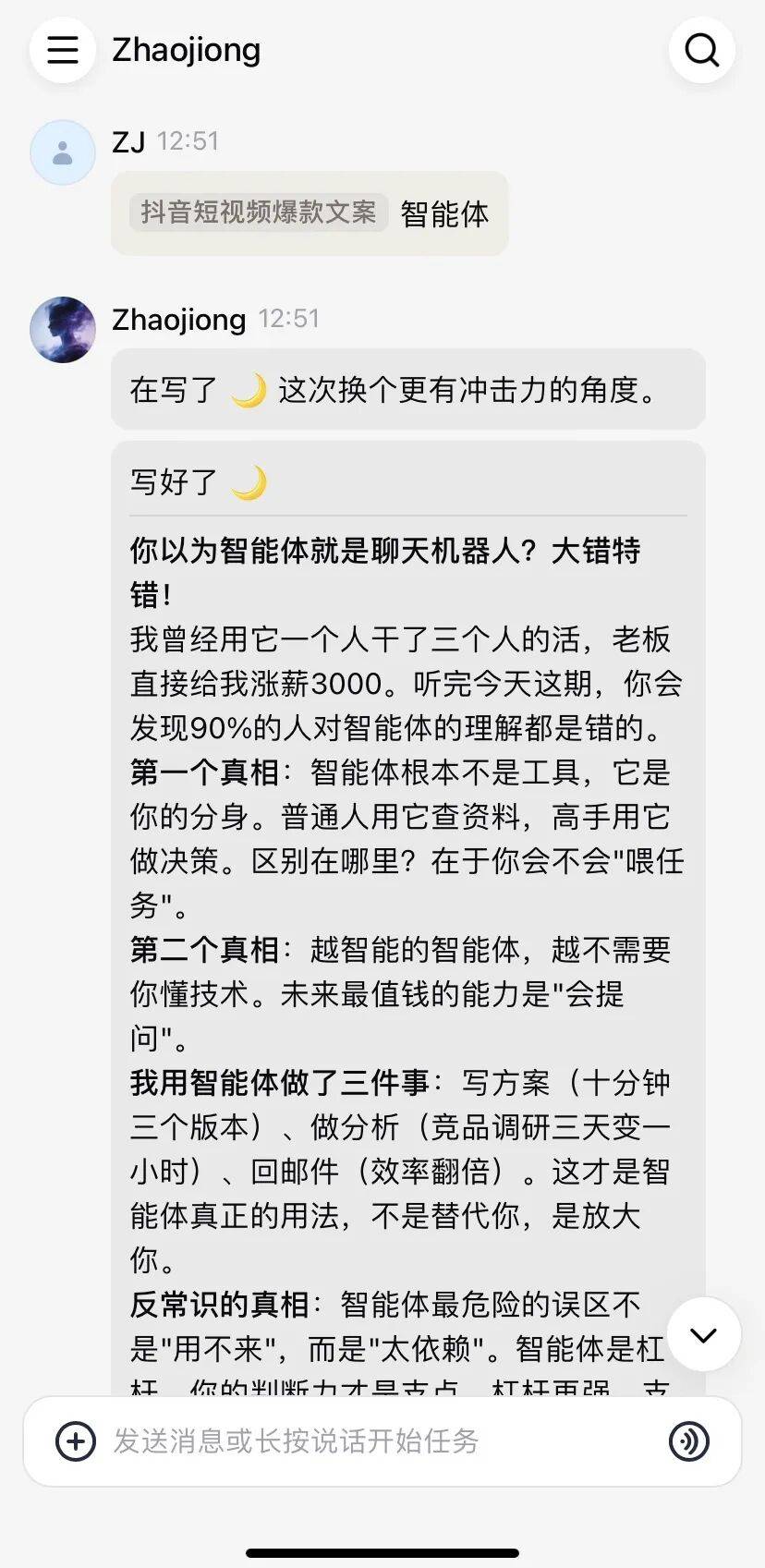765x1568 pixels.
Task: Tap the magnifier icon in the top bar
Action: [701, 50]
